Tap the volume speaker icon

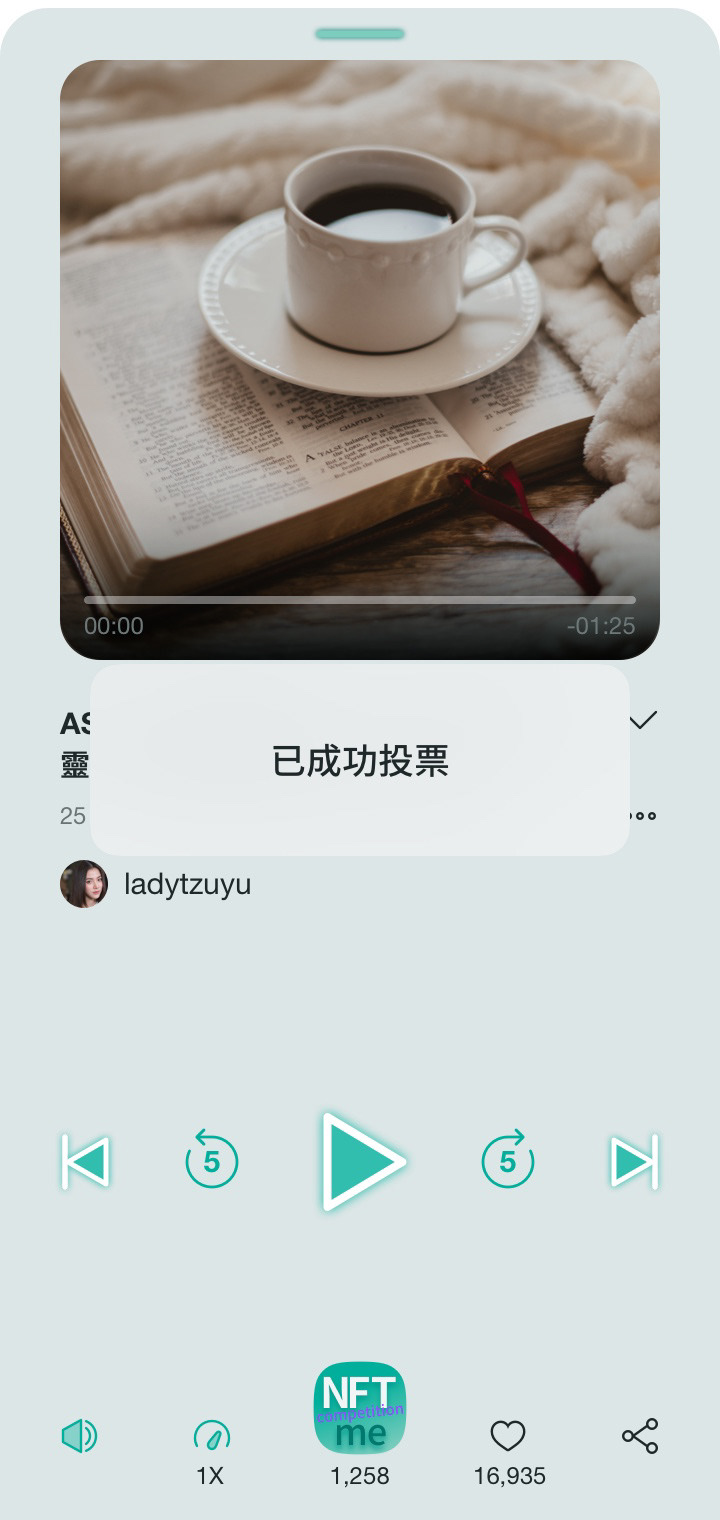click(x=79, y=1437)
